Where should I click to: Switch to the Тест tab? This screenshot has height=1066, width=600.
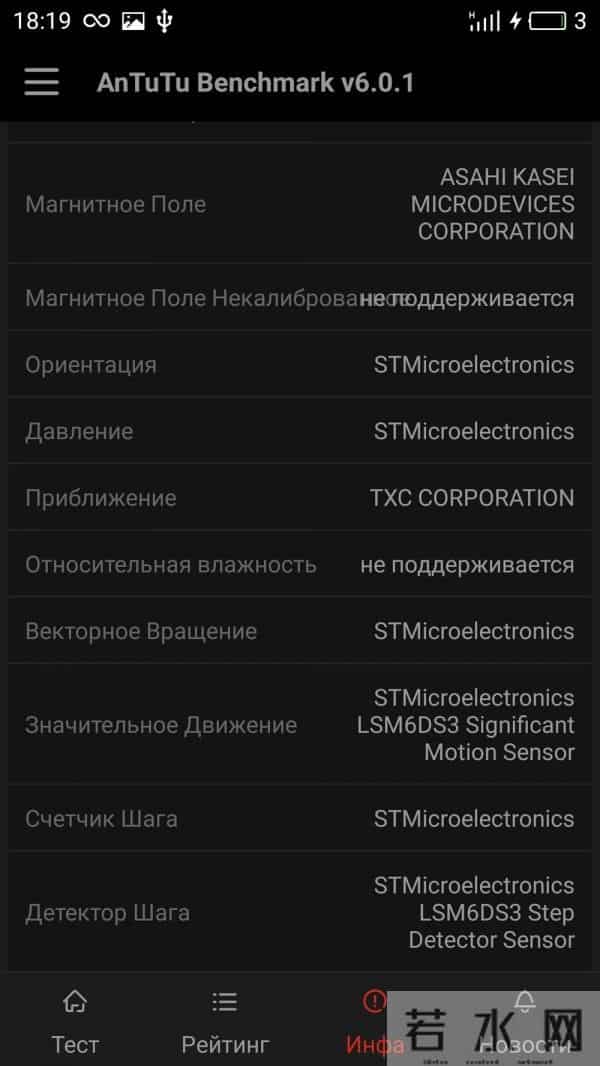pos(75,1022)
